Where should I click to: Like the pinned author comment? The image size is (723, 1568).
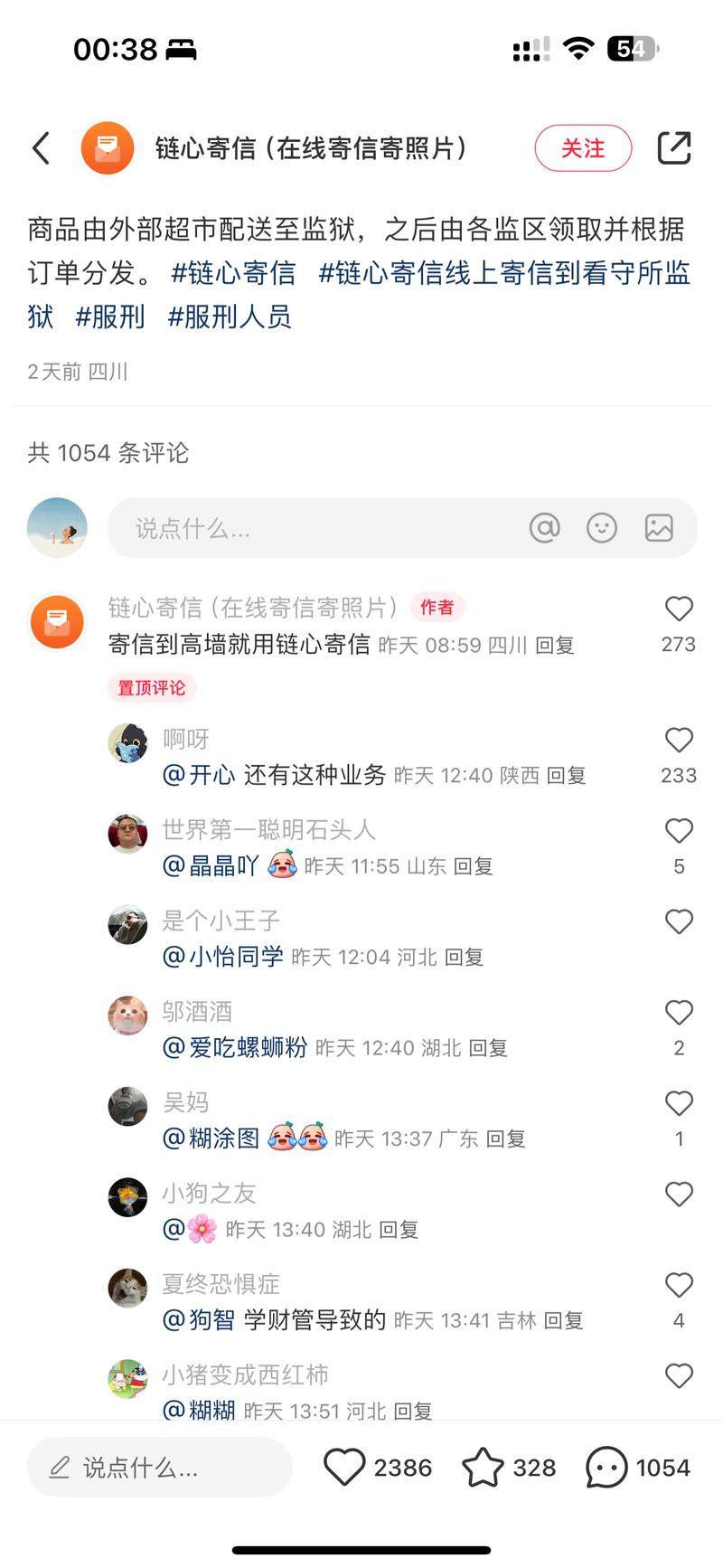(678, 609)
